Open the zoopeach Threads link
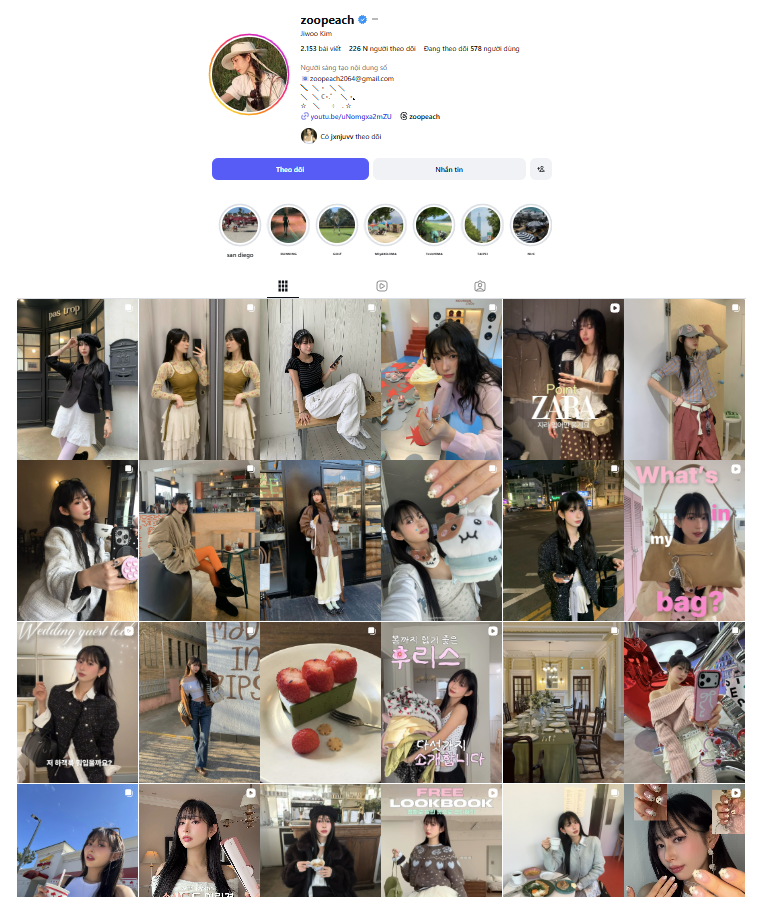Screen dimensions: 770x897 [422, 116]
